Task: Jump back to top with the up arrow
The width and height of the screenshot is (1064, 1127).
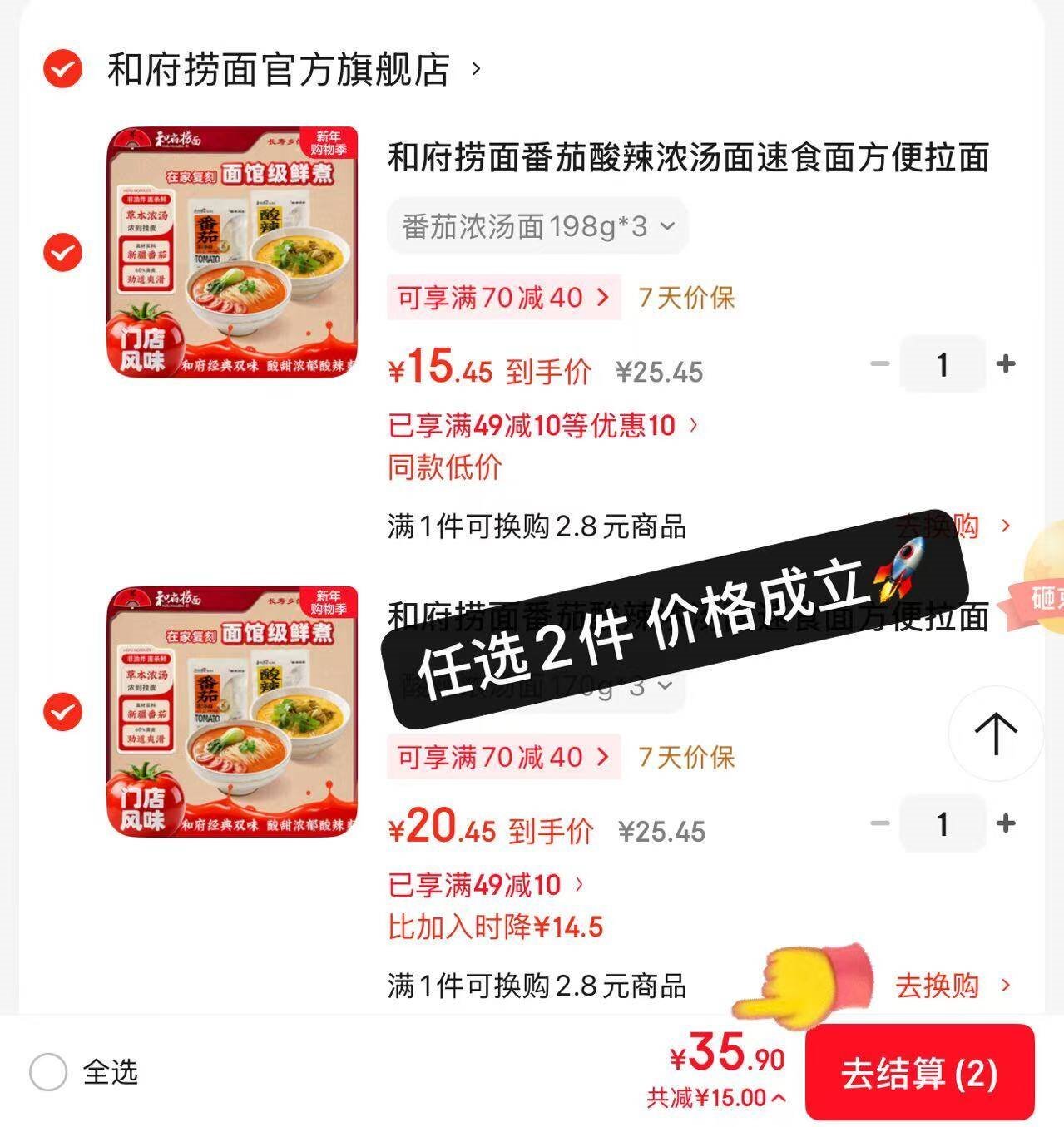Action: (x=995, y=734)
